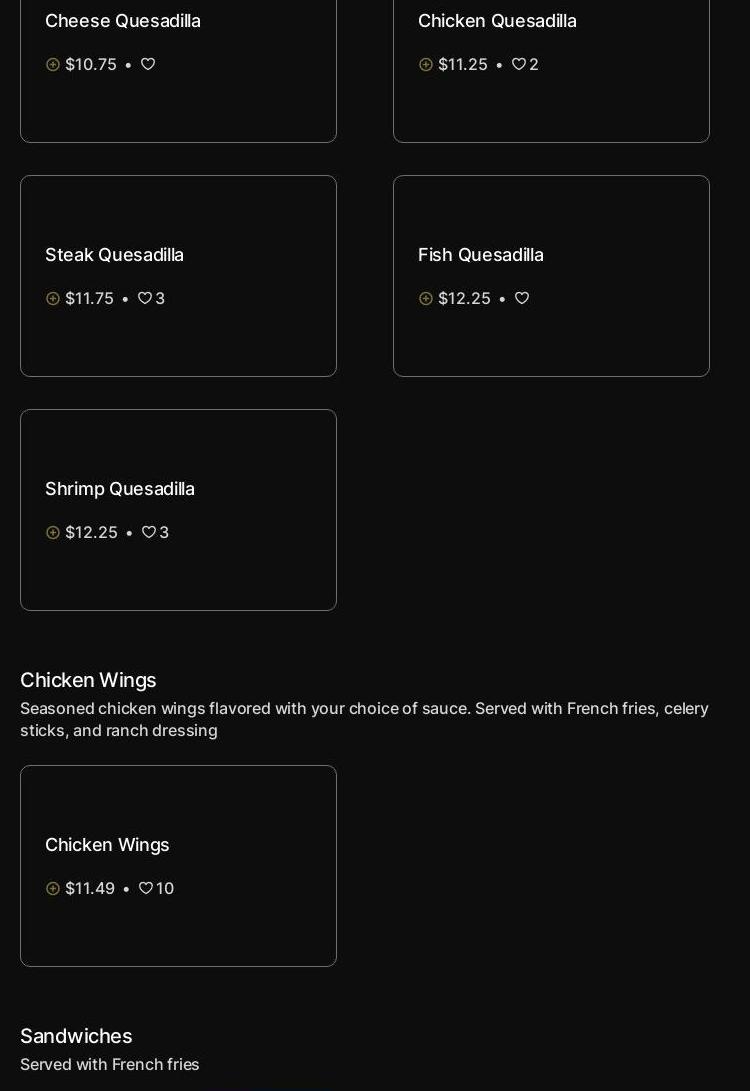Like the Cheese Quesadilla
Screen dimensions: 750x1091
tap(148, 64)
